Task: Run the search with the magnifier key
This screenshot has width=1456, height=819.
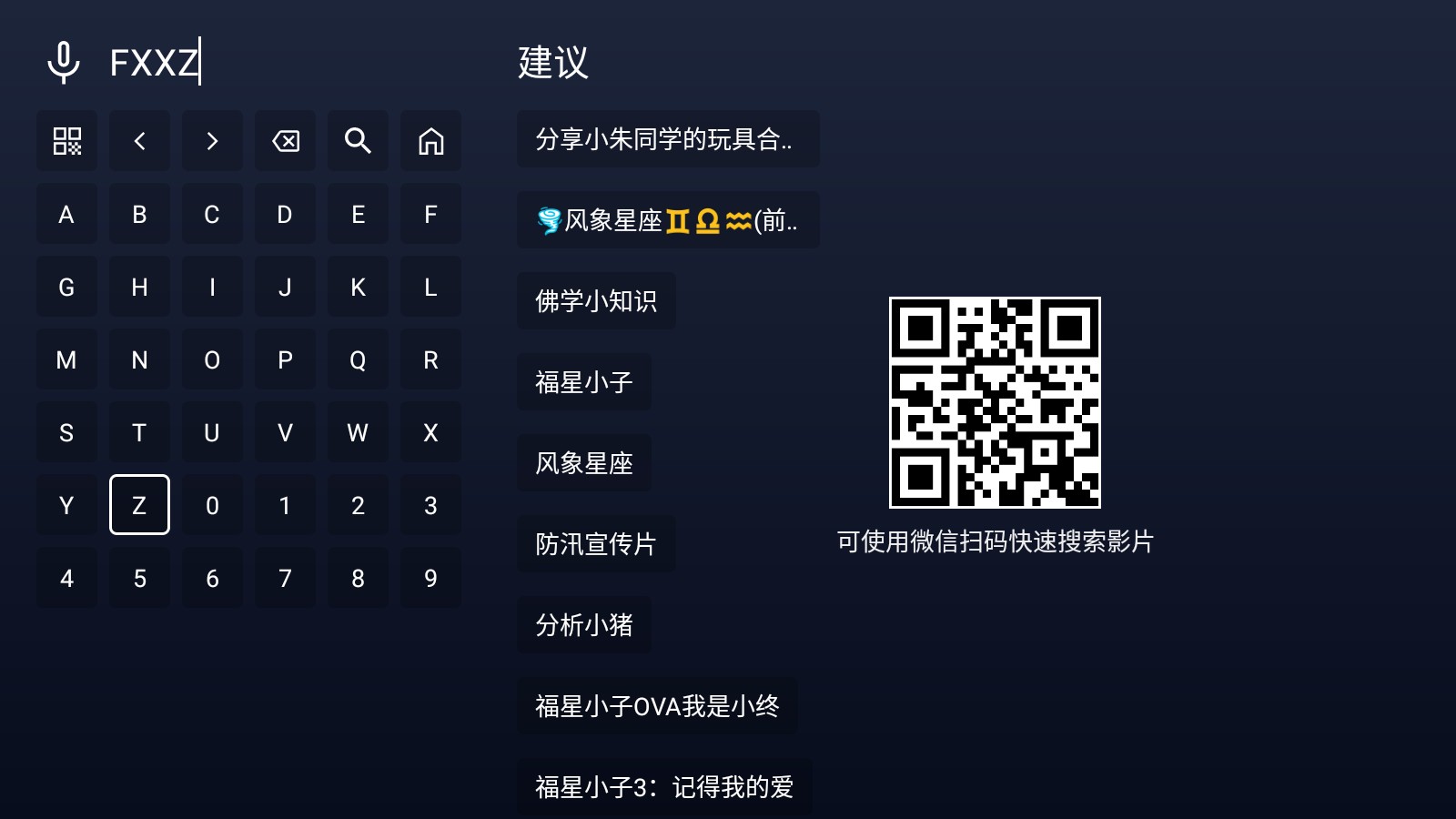Action: pyautogui.click(x=358, y=141)
